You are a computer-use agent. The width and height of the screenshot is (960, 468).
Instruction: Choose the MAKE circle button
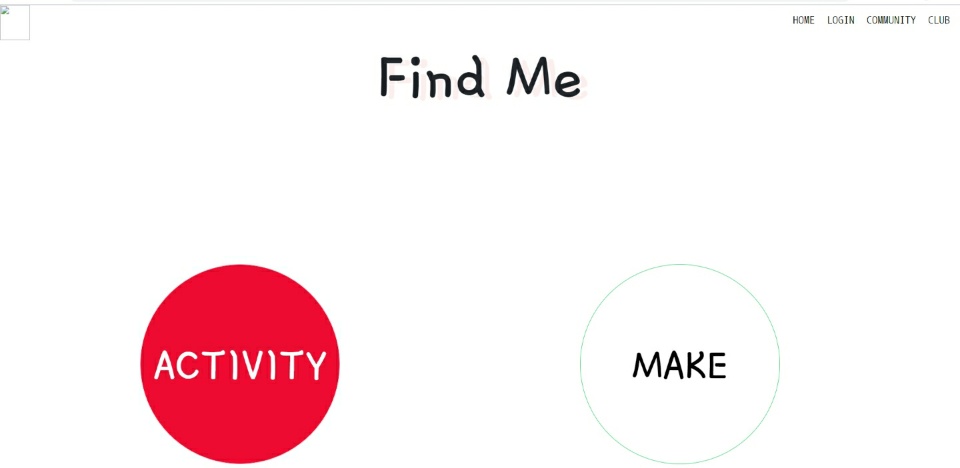coord(680,364)
